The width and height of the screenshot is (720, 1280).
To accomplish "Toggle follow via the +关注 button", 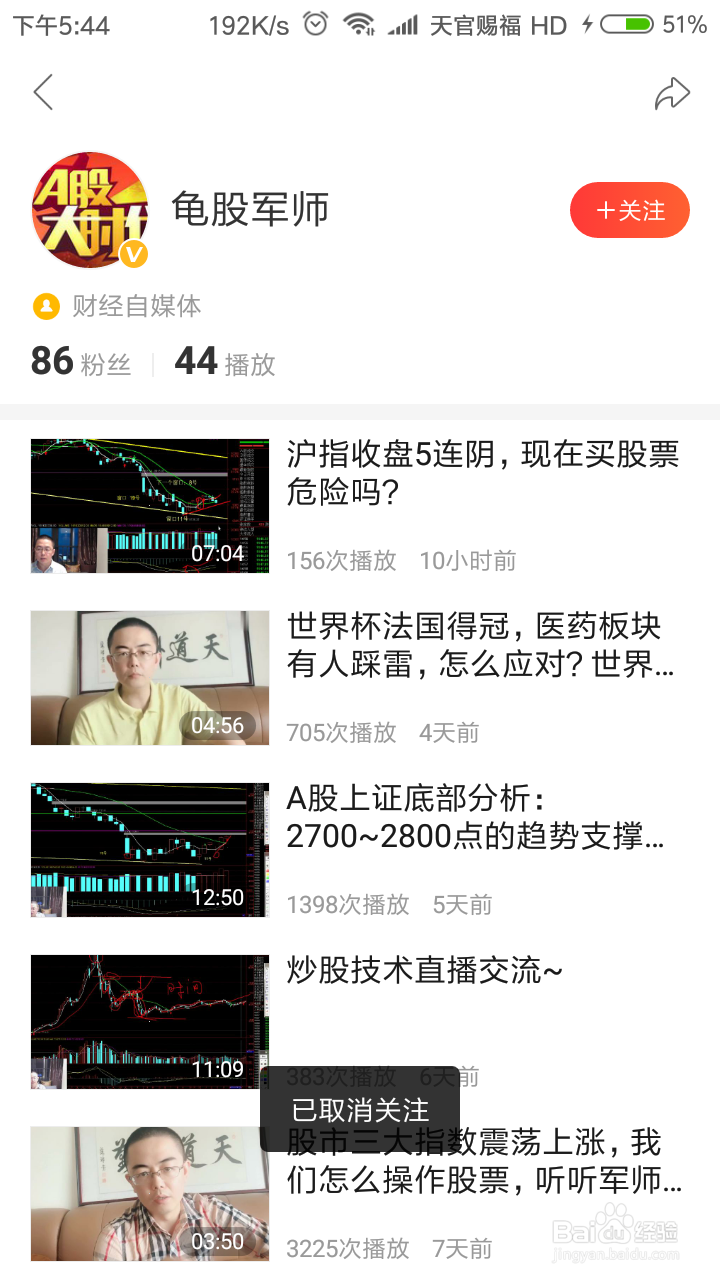I will click(x=629, y=210).
